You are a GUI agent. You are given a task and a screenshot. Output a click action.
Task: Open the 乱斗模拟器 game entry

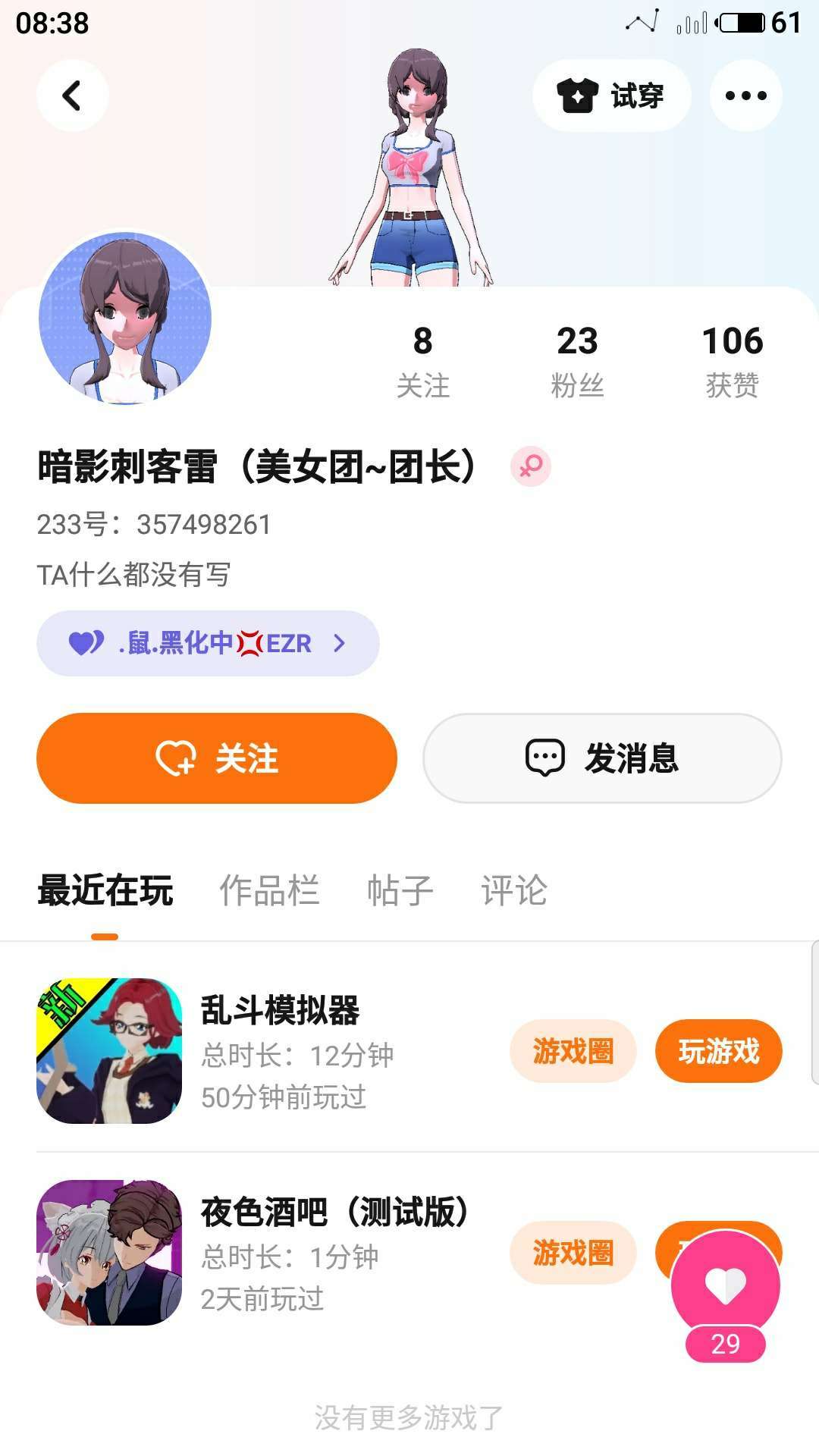pos(280,1012)
